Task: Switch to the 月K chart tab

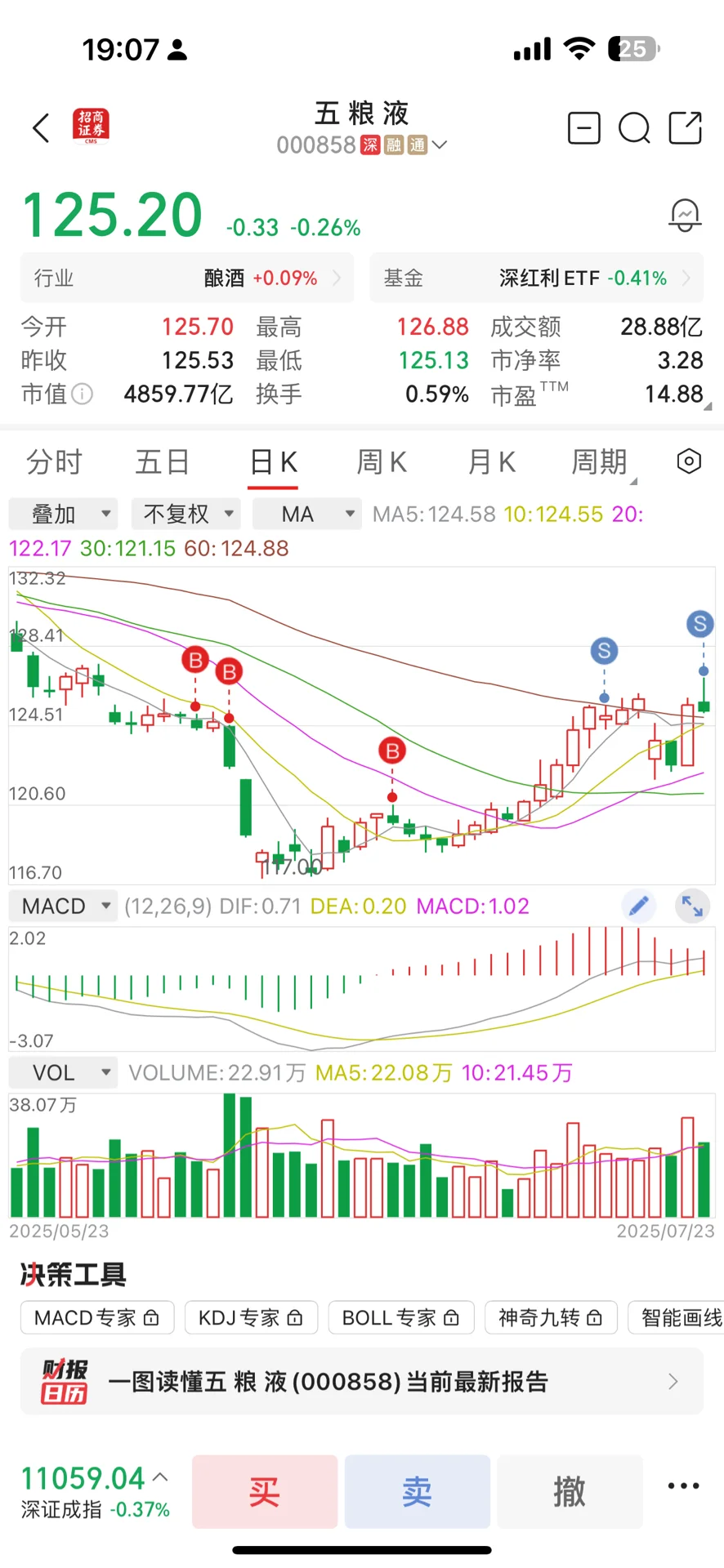Action: [491, 462]
